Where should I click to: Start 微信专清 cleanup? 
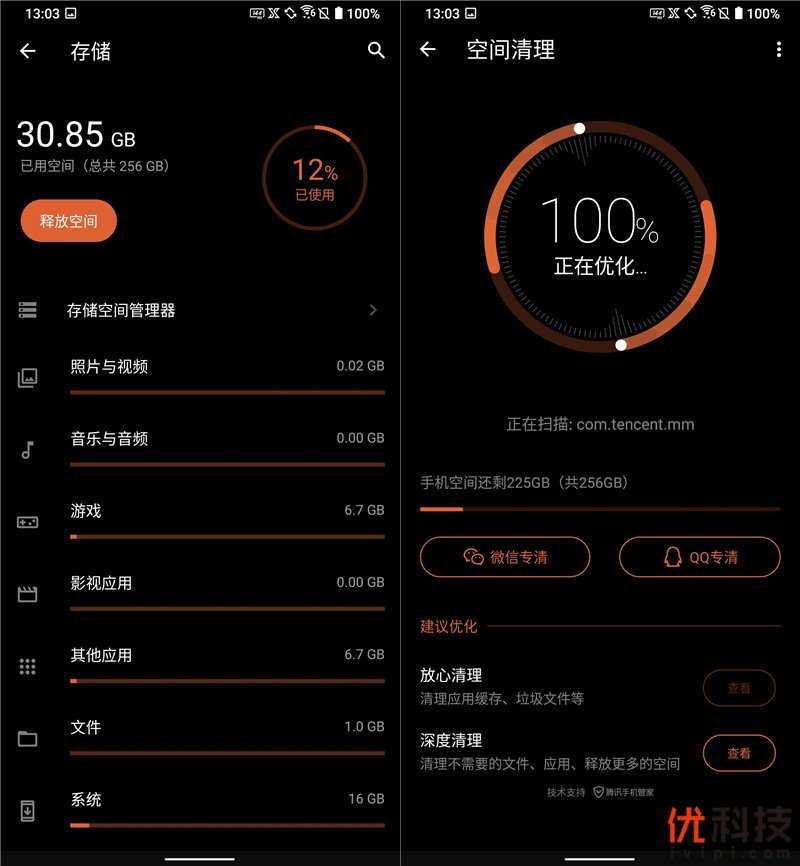(505, 557)
